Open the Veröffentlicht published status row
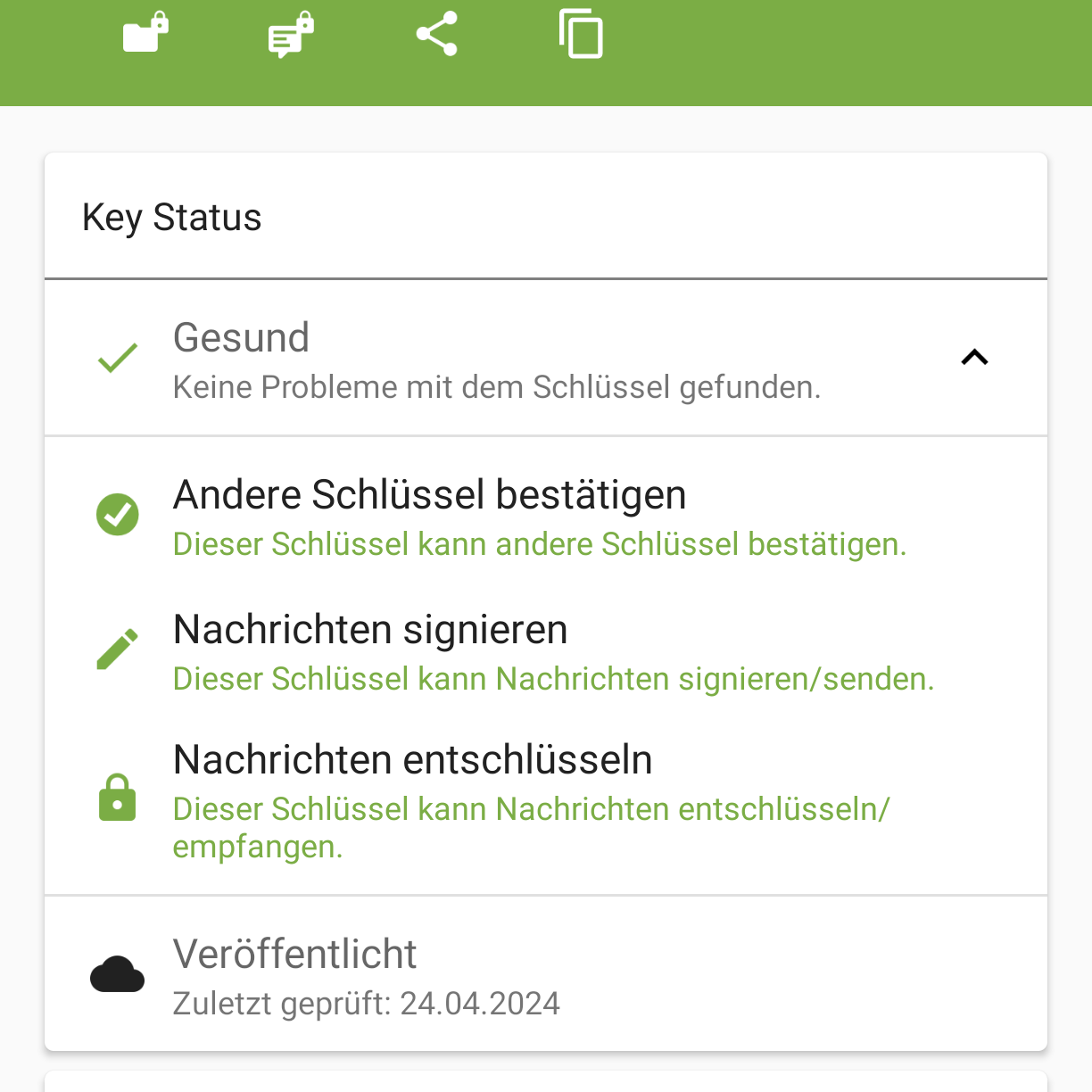The height and width of the screenshot is (1092, 1092). tap(545, 975)
